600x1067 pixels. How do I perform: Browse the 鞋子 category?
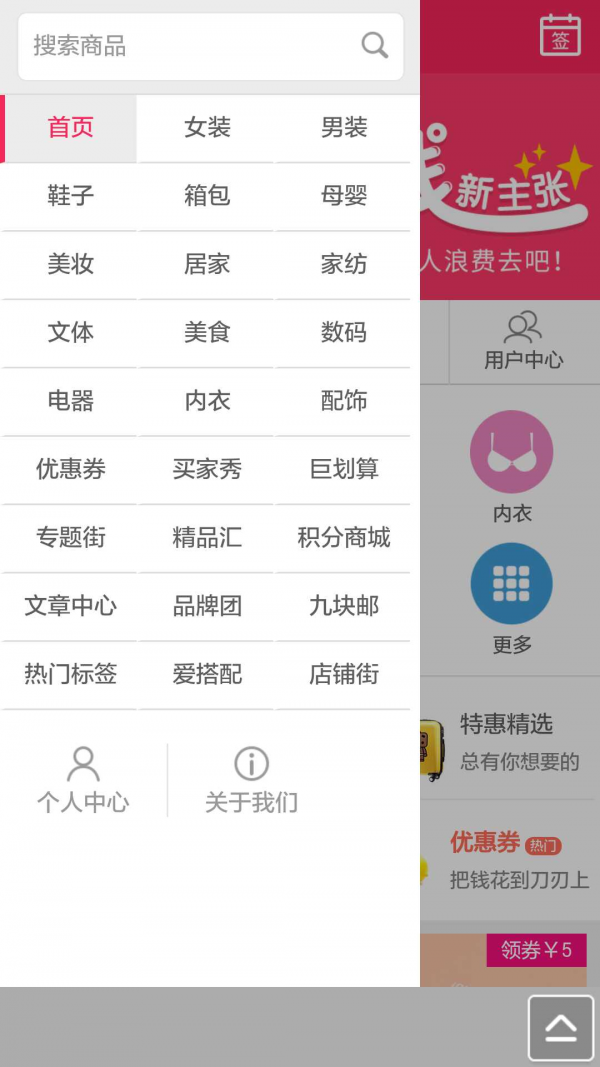pos(70,196)
